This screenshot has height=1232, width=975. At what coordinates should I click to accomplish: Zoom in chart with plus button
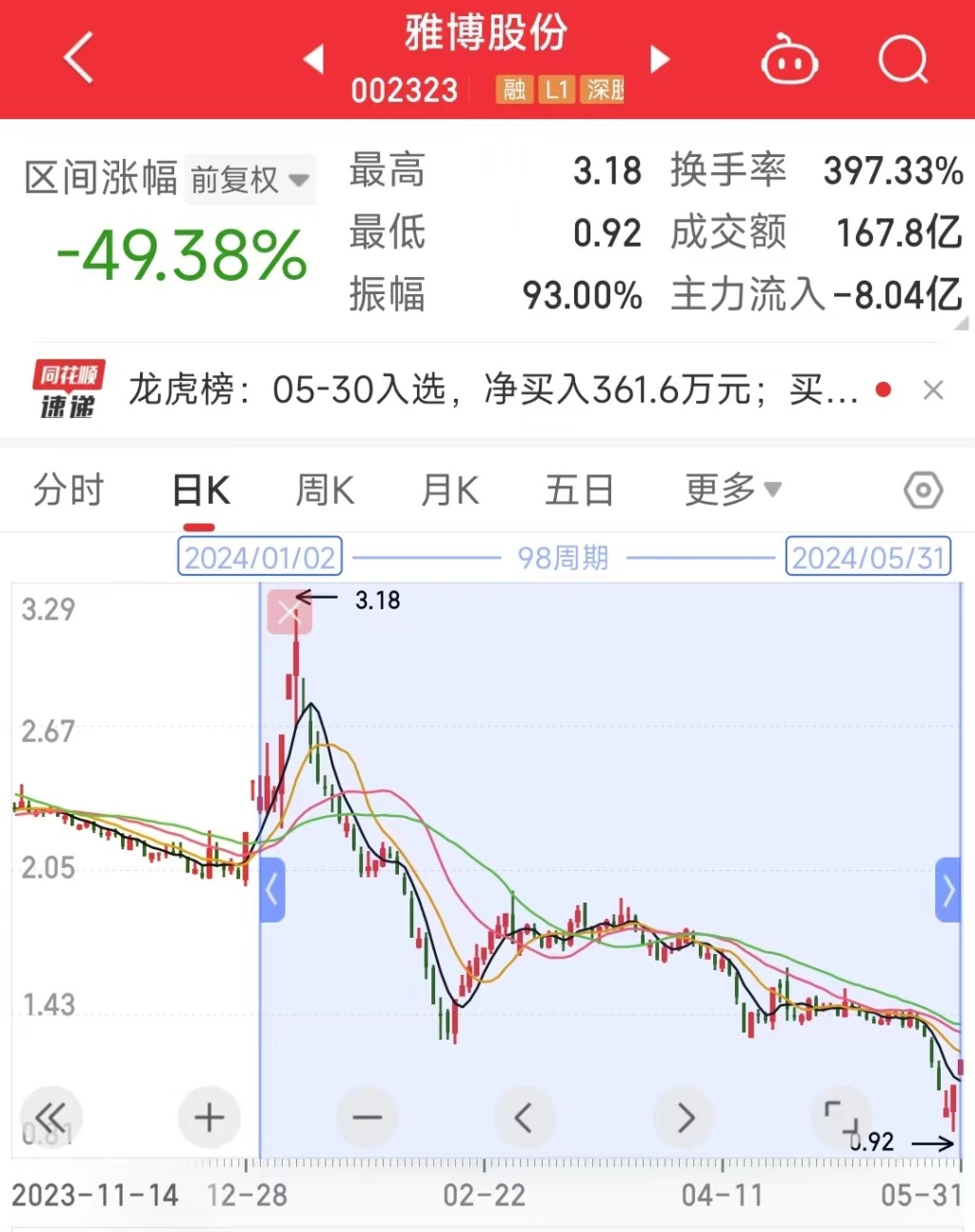(x=209, y=1117)
